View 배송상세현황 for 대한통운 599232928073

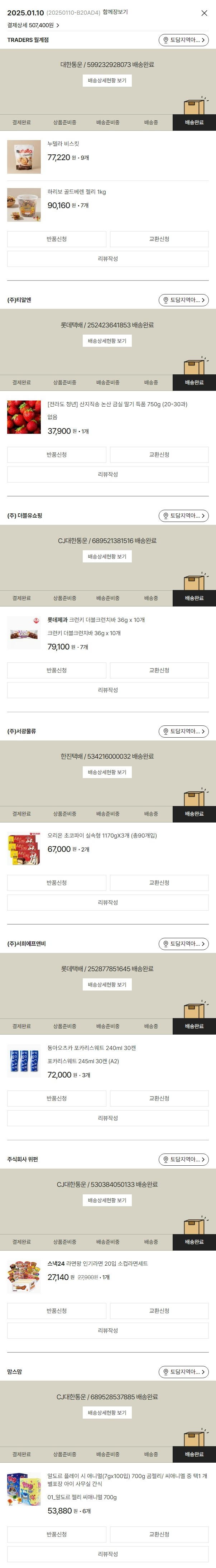(107, 80)
